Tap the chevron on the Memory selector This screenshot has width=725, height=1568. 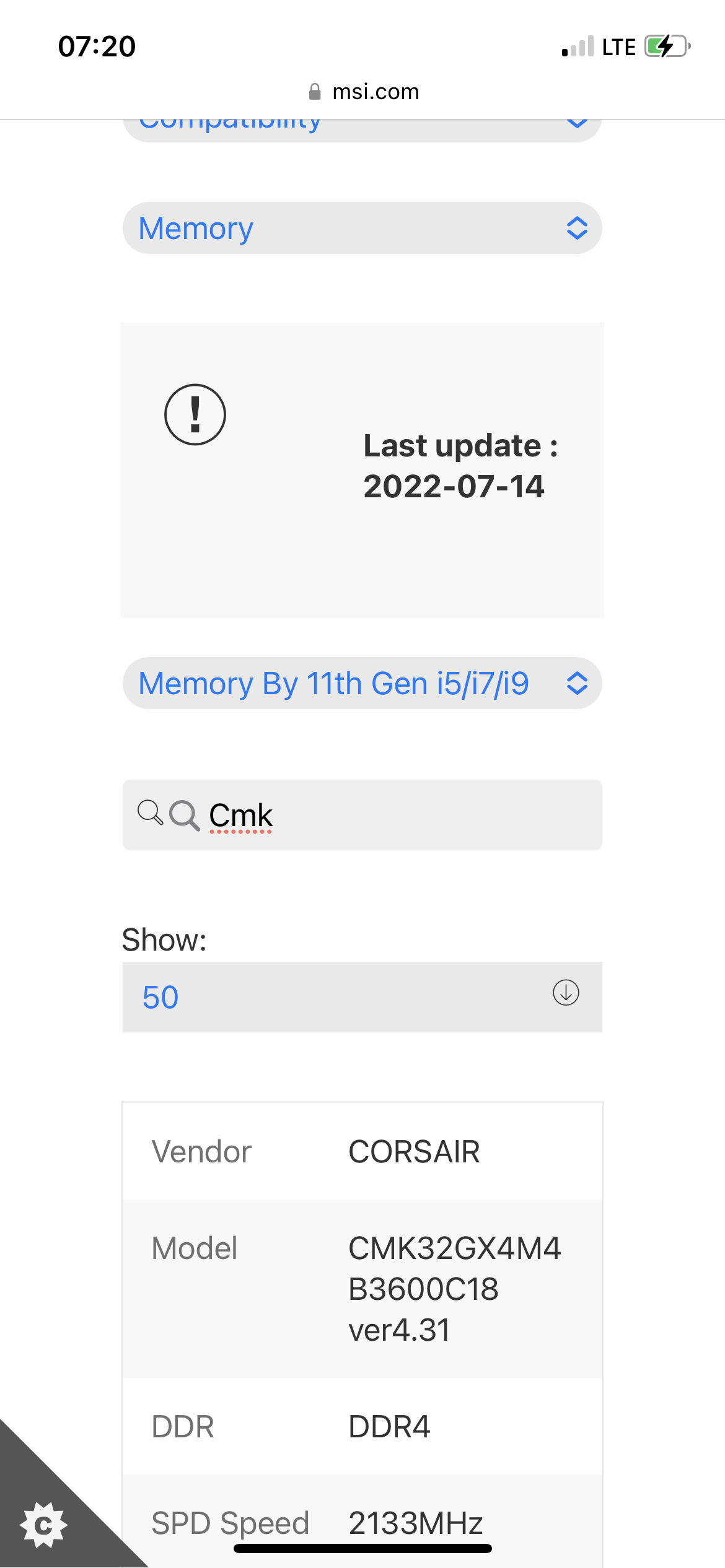pyautogui.click(x=576, y=228)
